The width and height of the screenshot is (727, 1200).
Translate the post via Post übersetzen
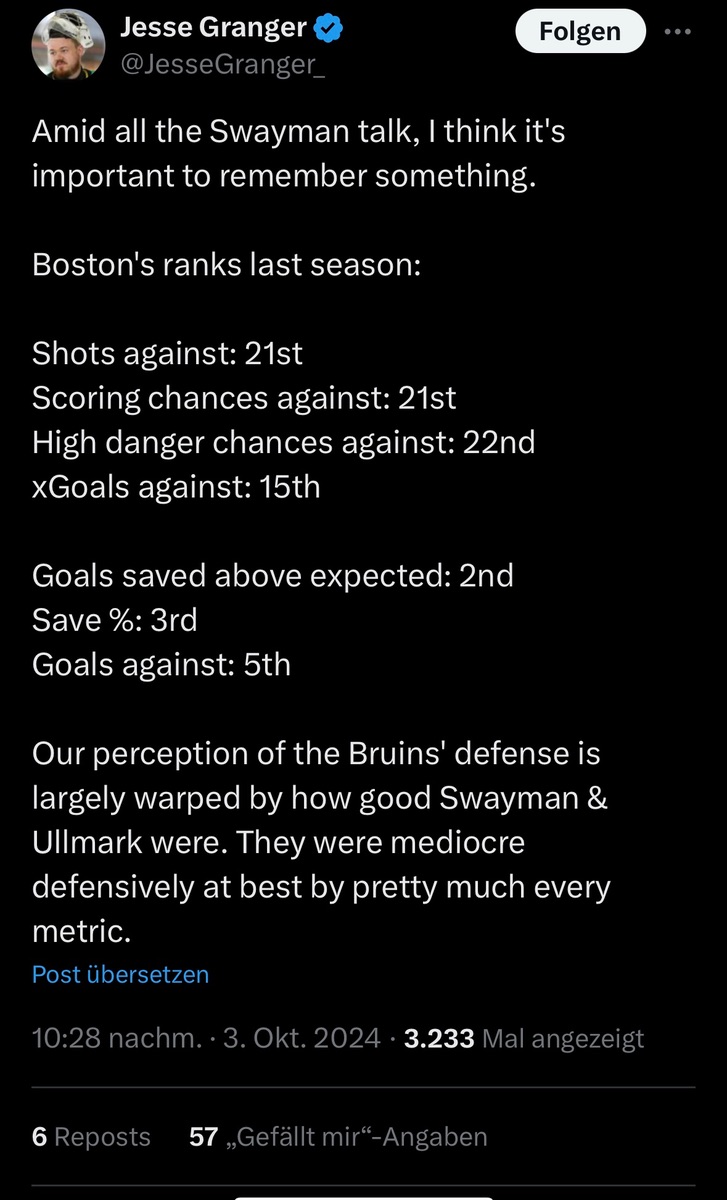tap(120, 974)
